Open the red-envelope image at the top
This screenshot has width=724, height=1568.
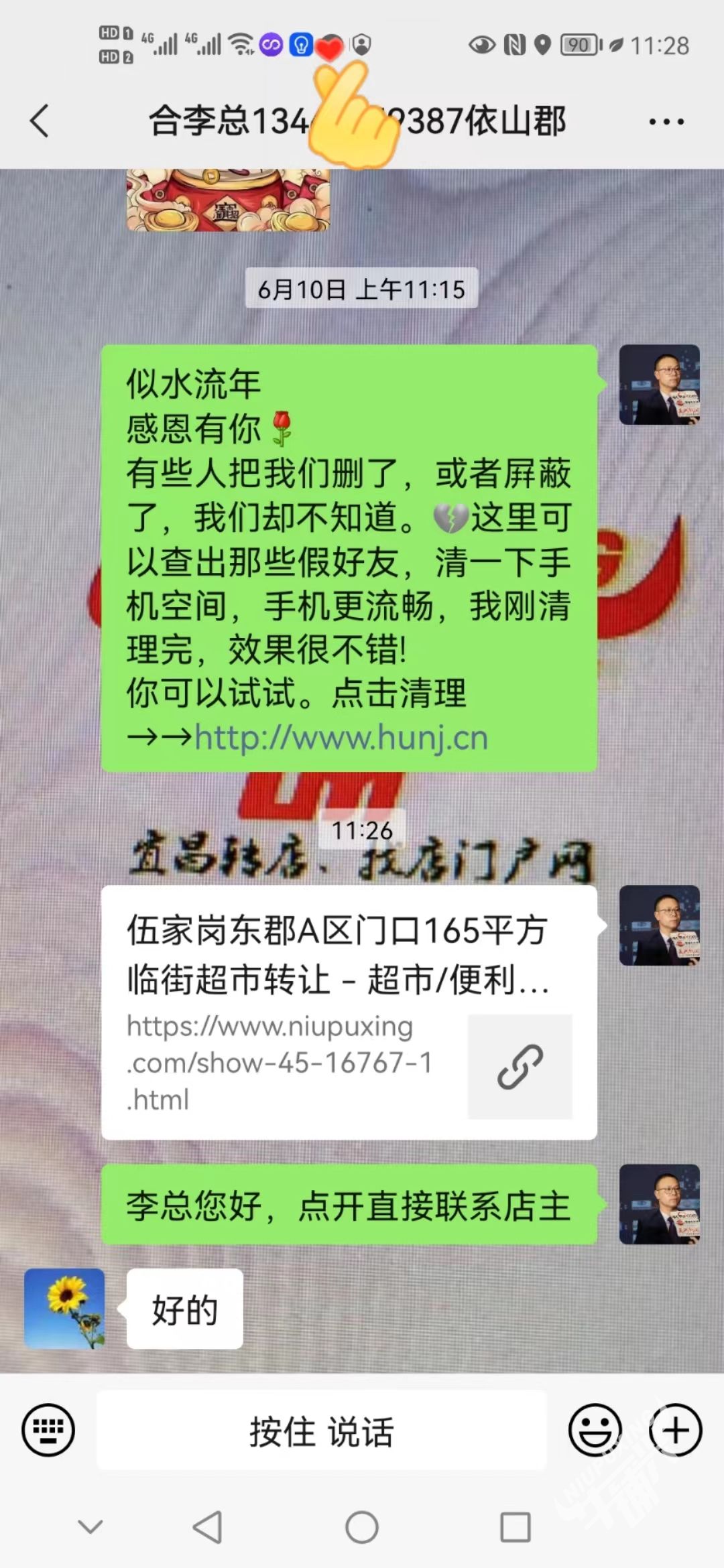(228, 200)
